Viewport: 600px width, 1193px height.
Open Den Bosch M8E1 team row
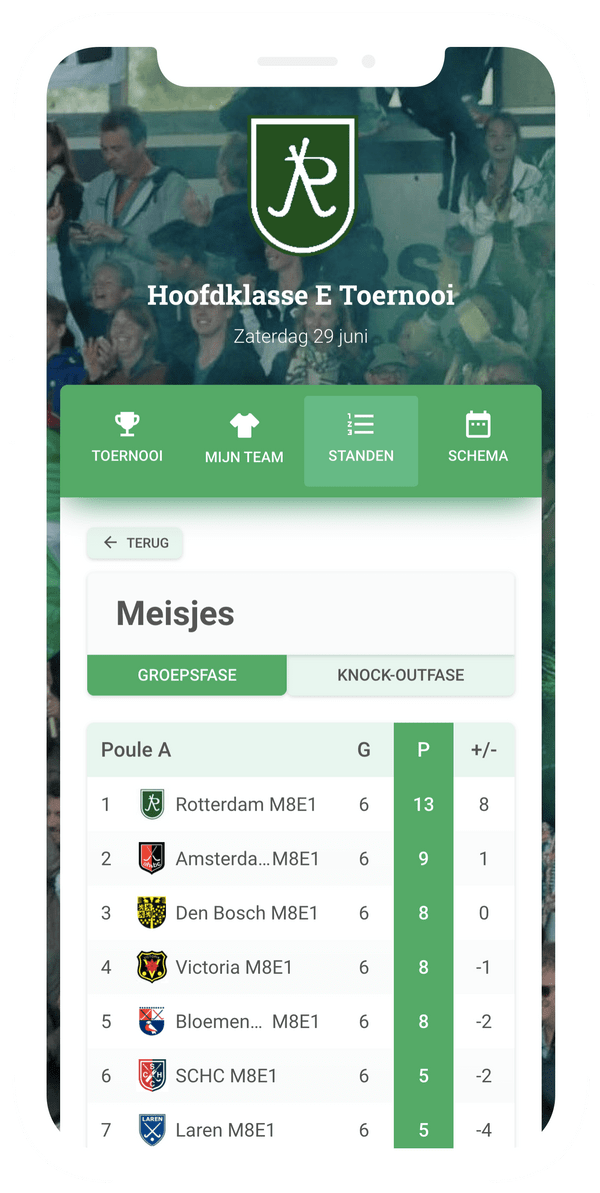(x=246, y=913)
